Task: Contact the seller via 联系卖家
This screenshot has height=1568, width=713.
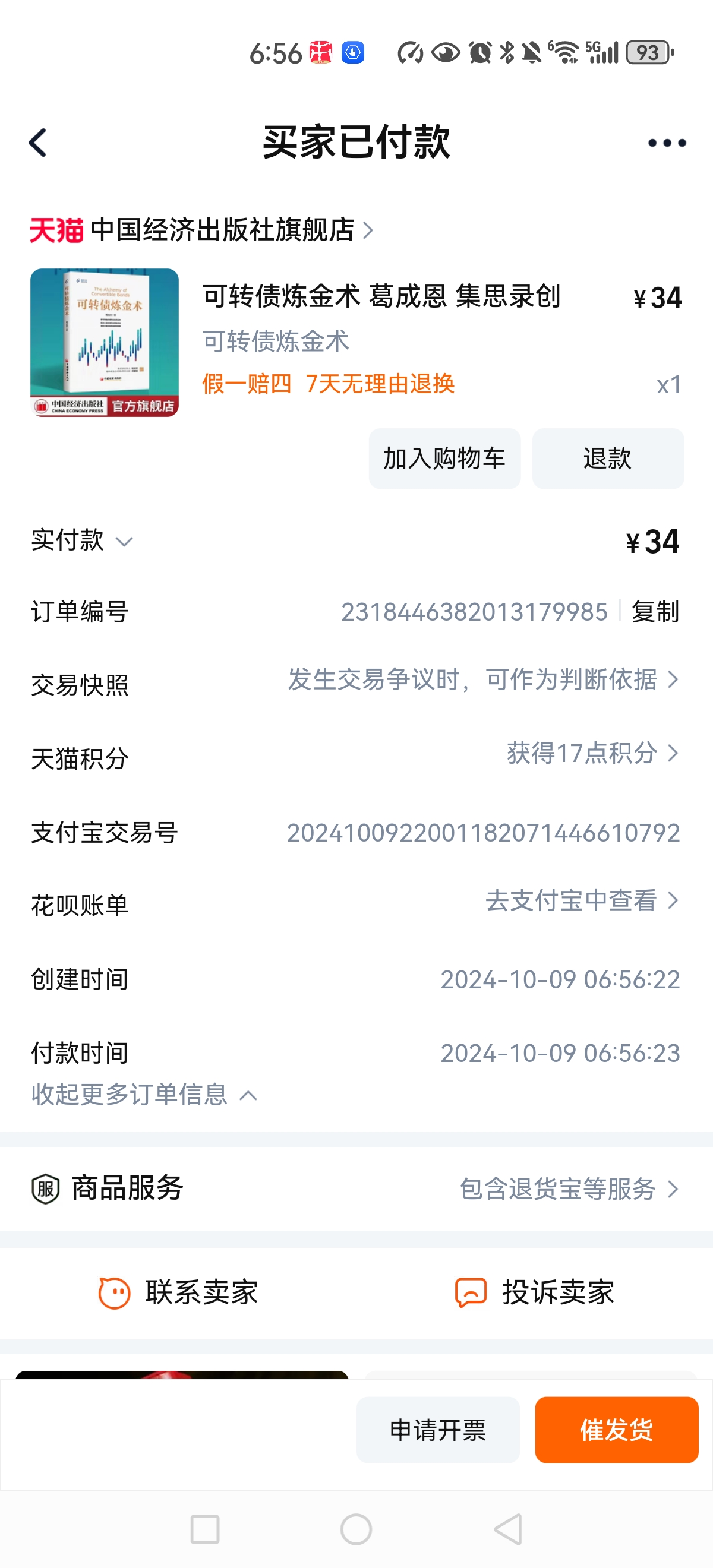Action: pyautogui.click(x=179, y=1292)
